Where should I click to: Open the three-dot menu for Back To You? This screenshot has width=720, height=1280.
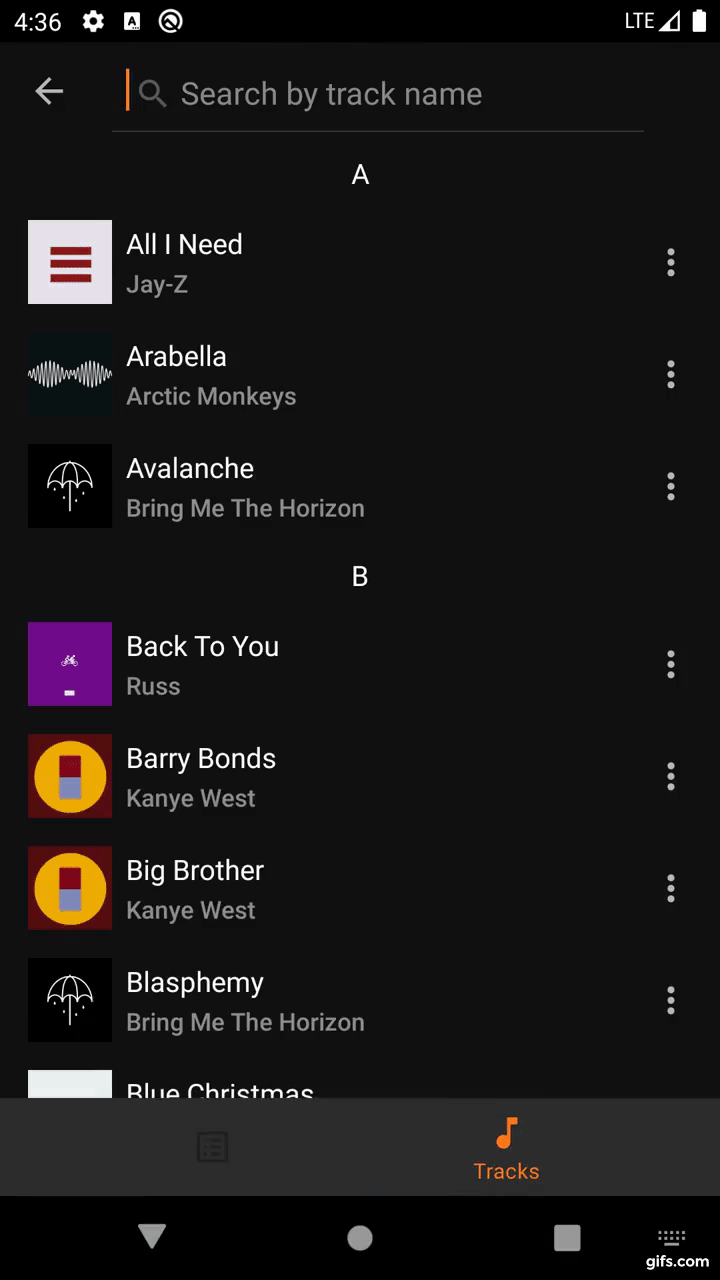click(x=671, y=664)
